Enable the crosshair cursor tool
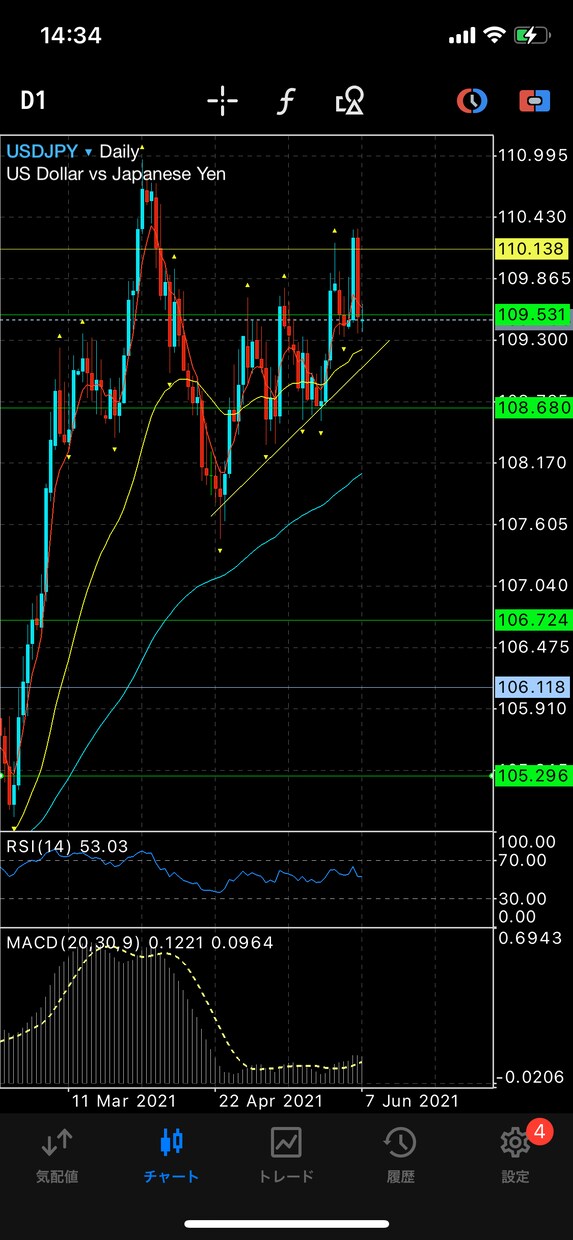Viewport: 573px width, 1240px height. (x=222, y=100)
